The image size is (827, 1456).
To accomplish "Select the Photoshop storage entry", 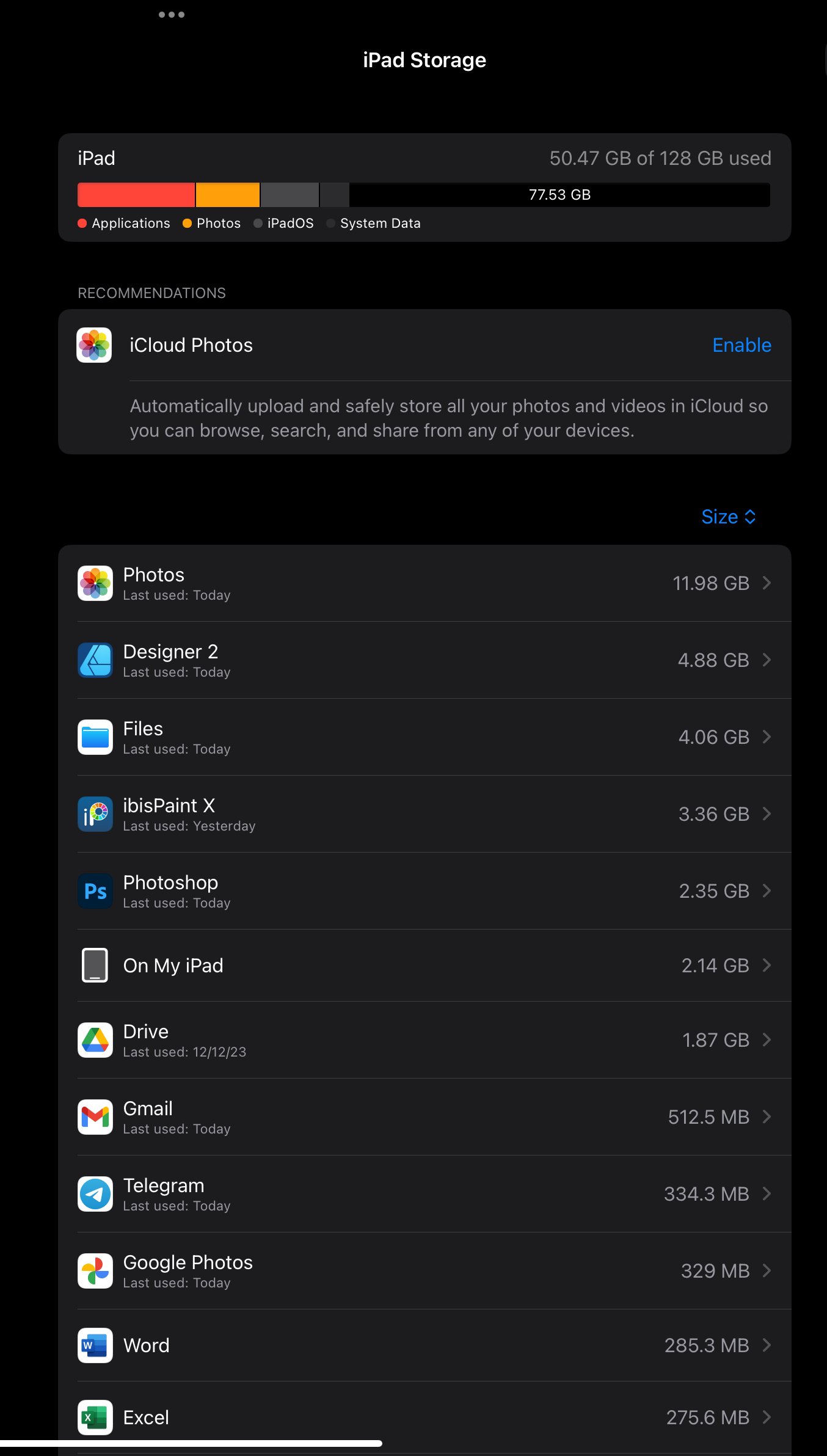I will click(x=424, y=891).
